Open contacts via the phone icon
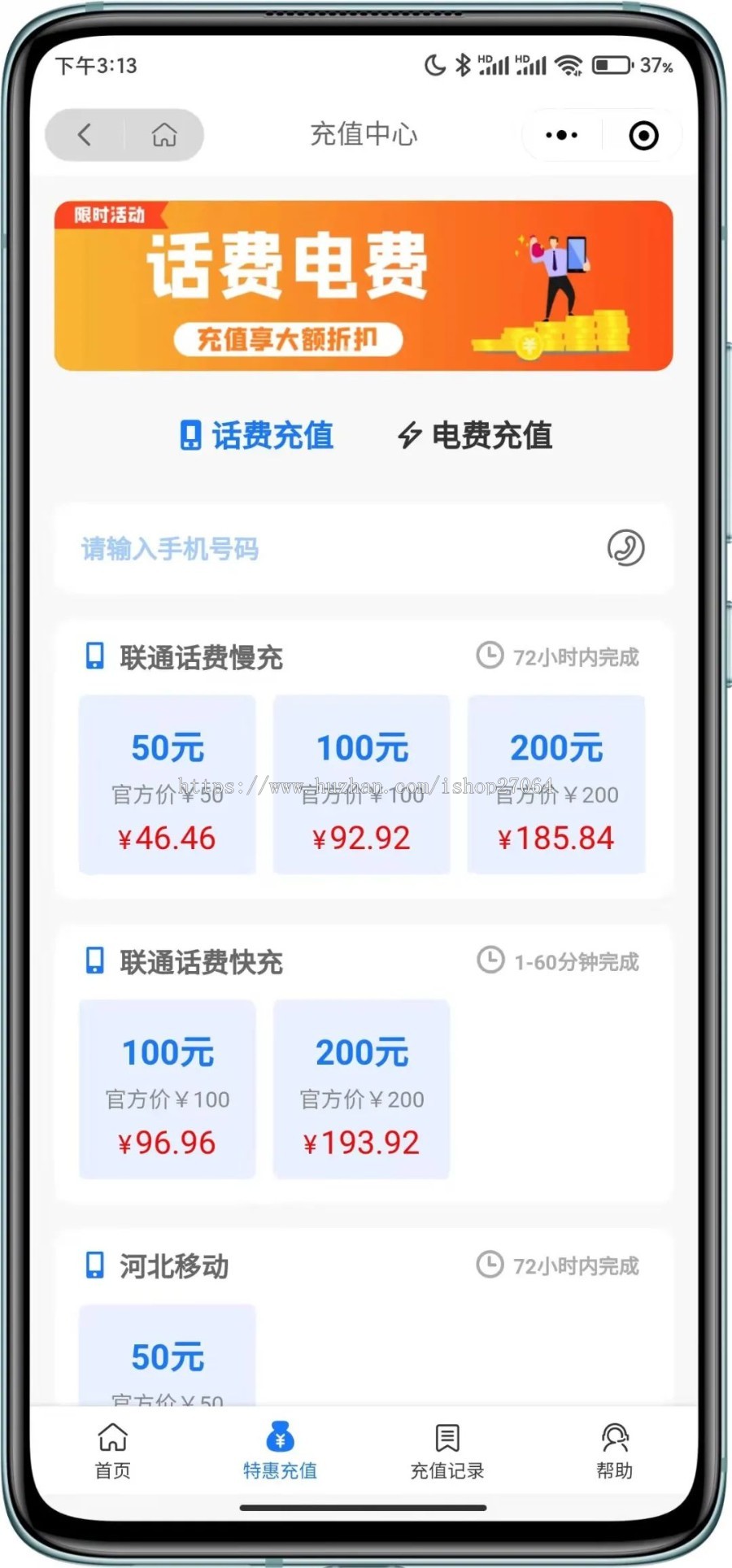Viewport: 732px width, 1568px height. (x=625, y=548)
